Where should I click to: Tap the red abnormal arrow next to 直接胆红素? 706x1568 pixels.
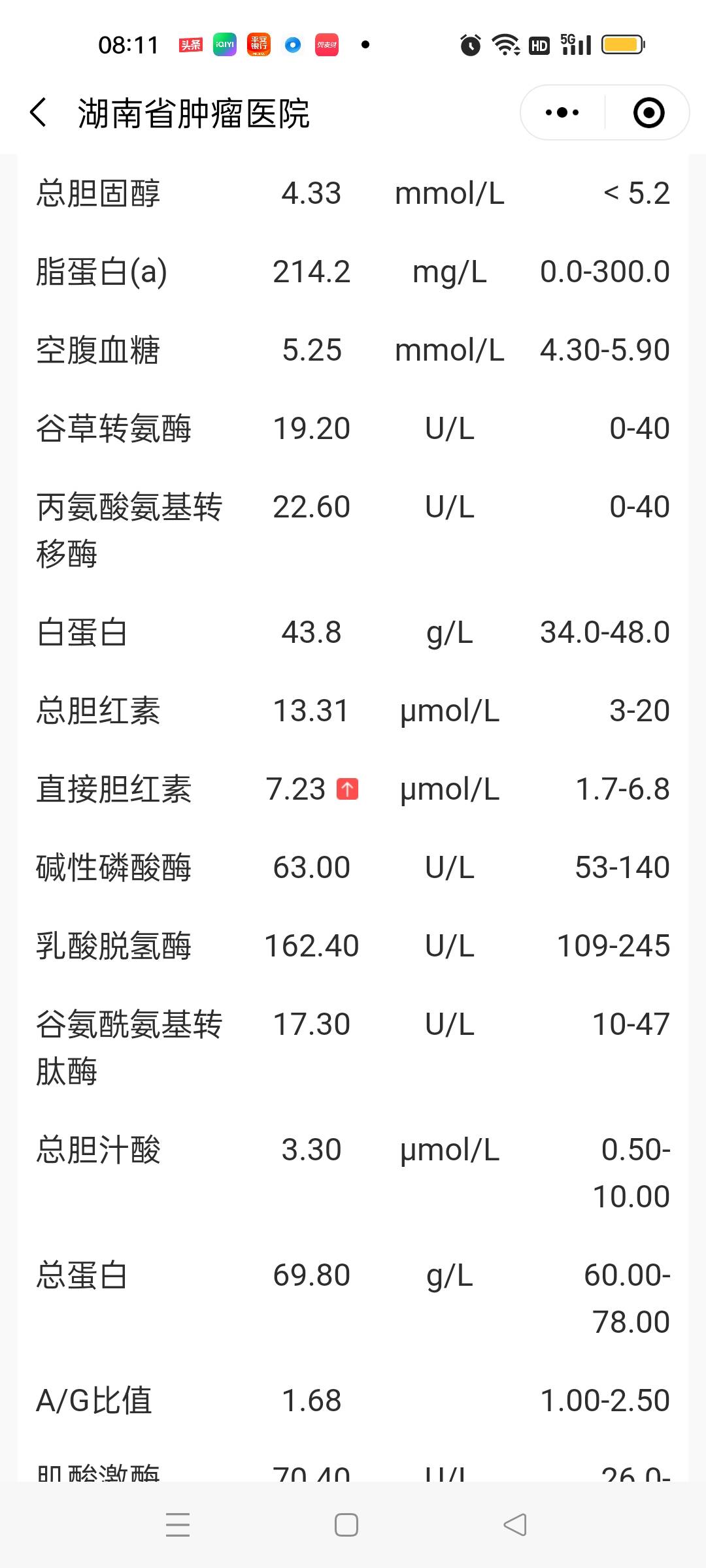coord(347,789)
